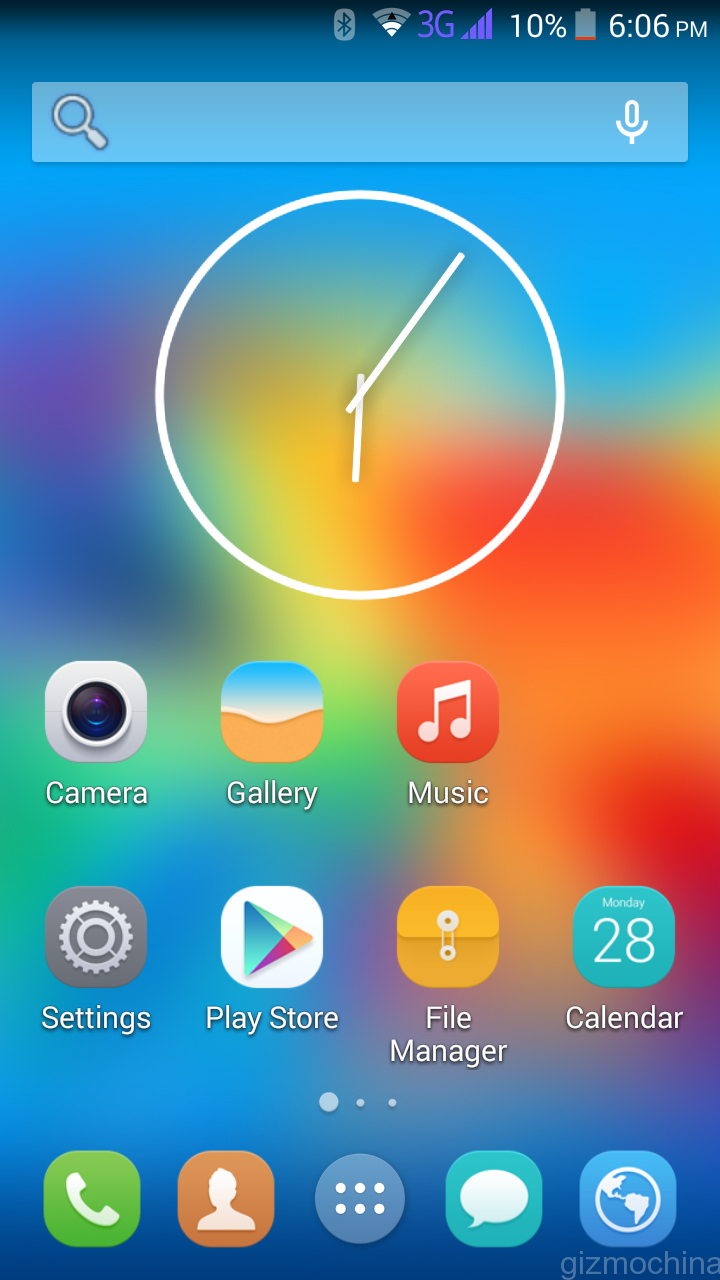Open the analog clock widget

[360, 395]
